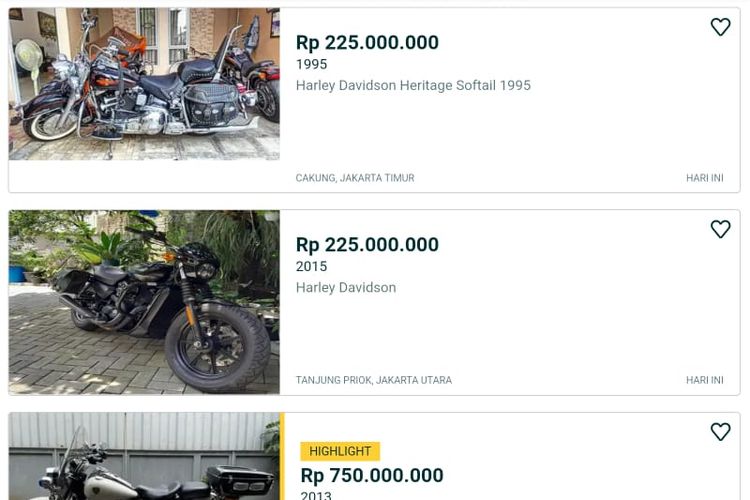Favorite the Heritage Softail 1995 listing

point(720,28)
